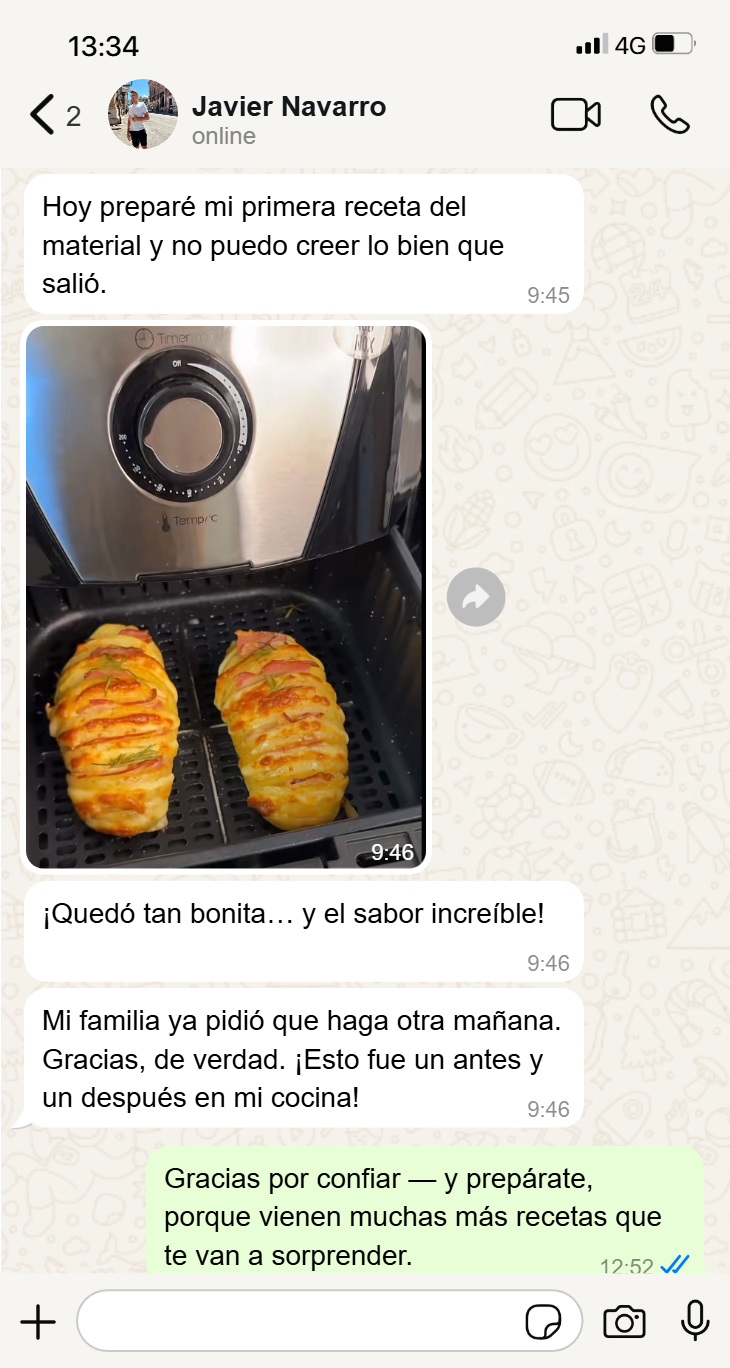Record a voice message with the microphone

(695, 1322)
